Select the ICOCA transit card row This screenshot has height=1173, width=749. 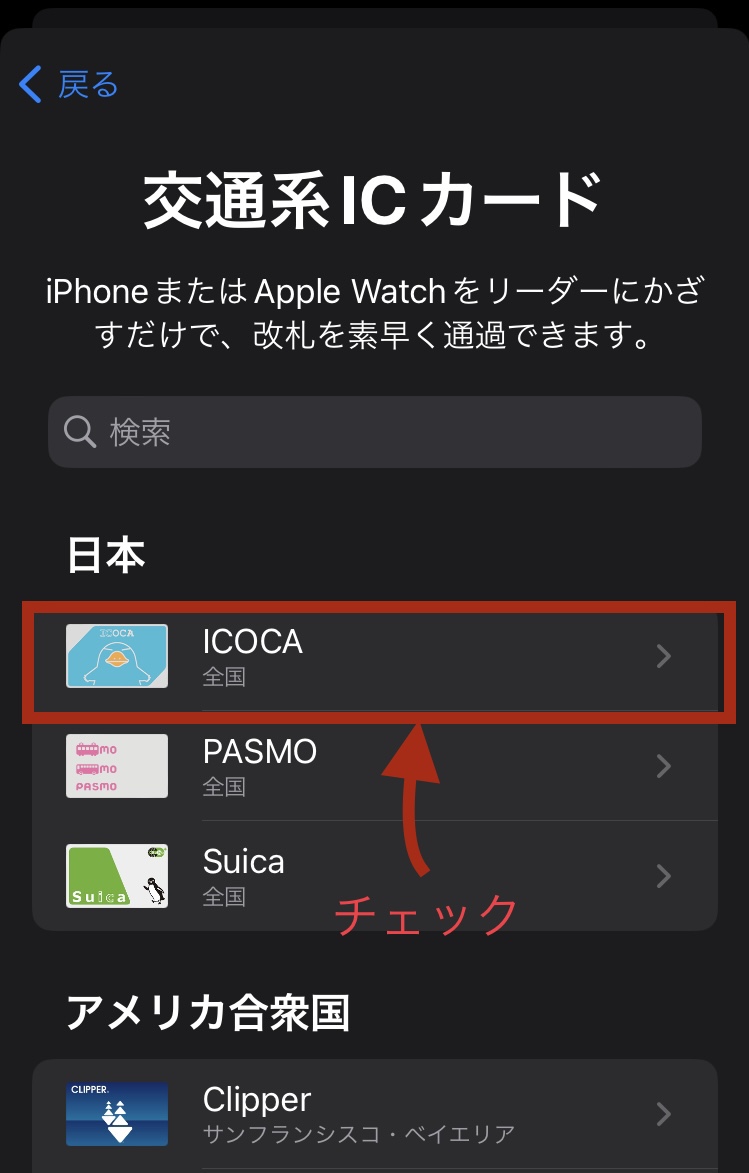tap(375, 656)
